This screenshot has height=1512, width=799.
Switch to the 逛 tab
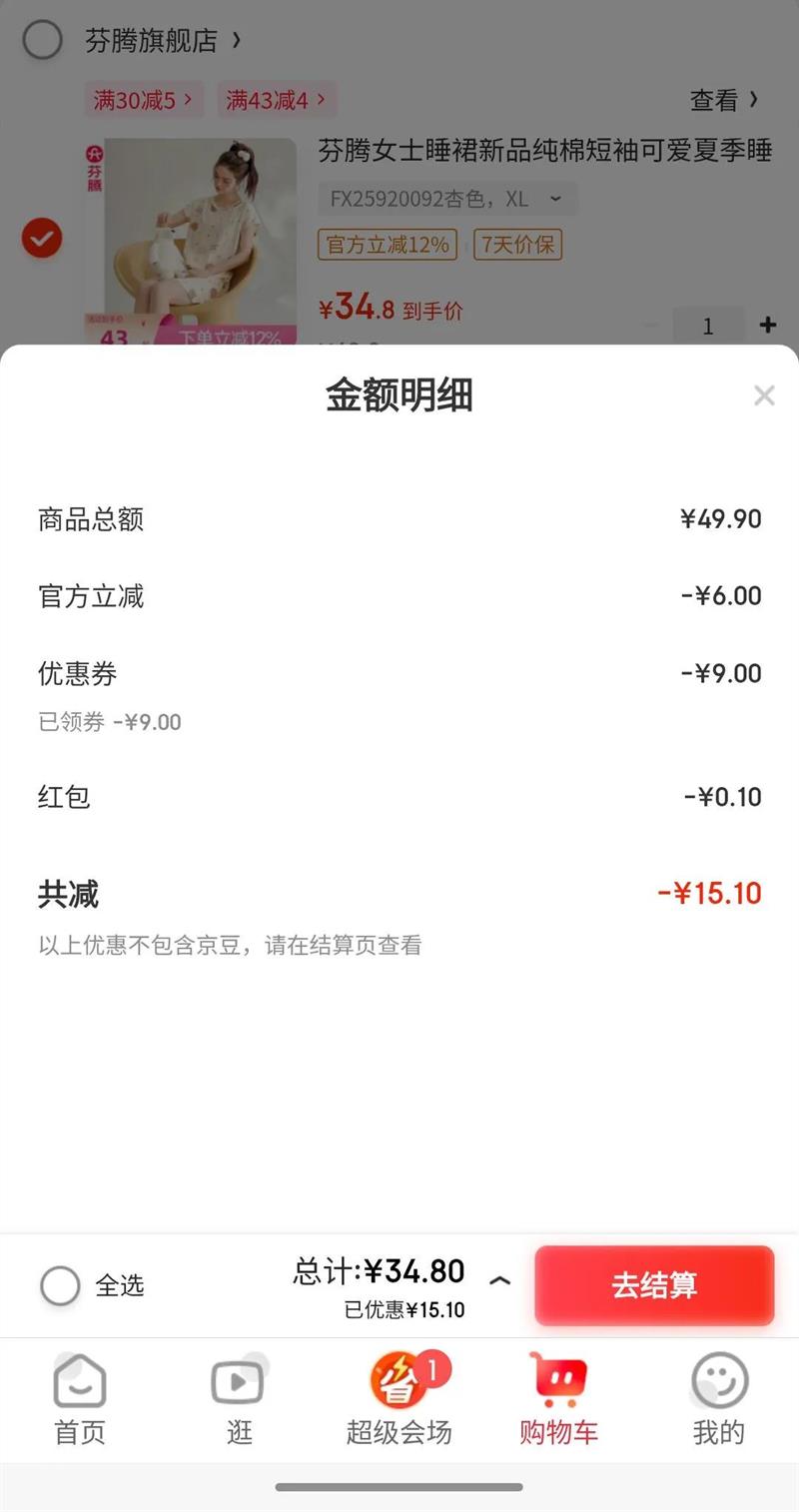pyautogui.click(x=239, y=1400)
